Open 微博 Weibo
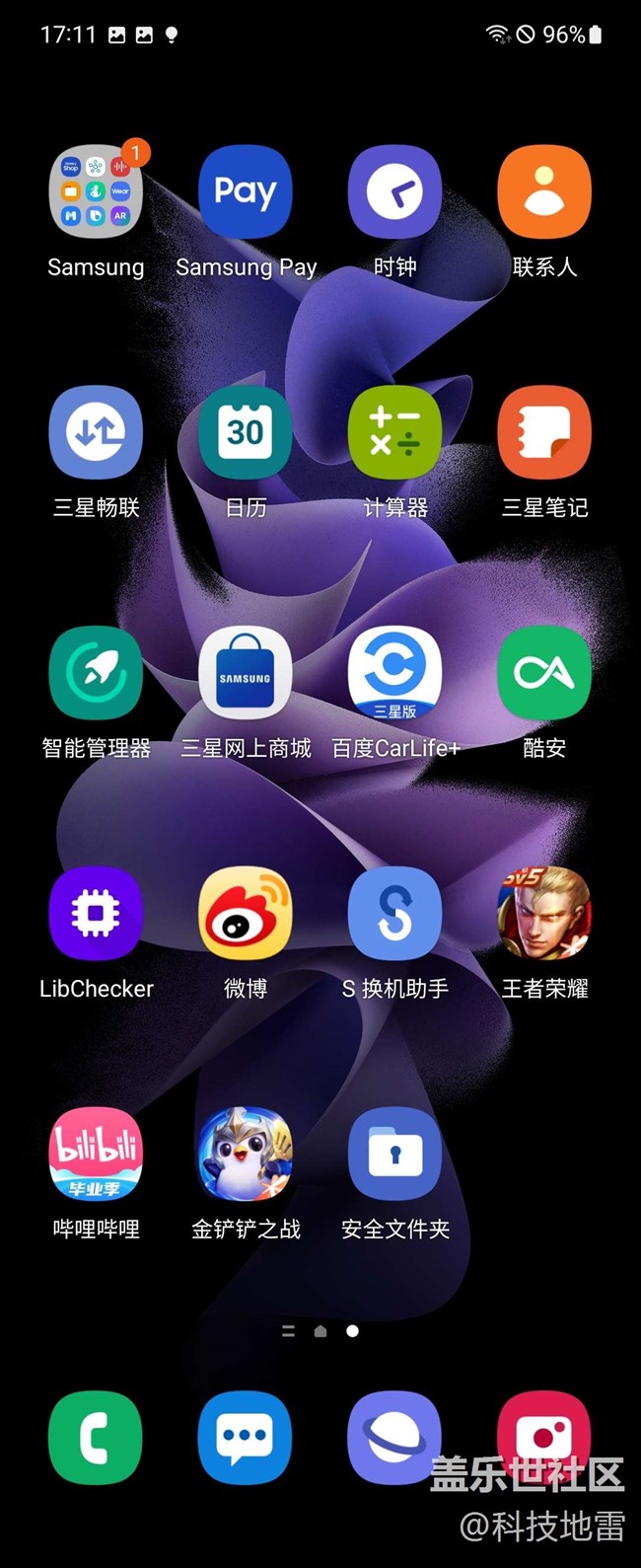The height and width of the screenshot is (1568, 641). pyautogui.click(x=246, y=914)
